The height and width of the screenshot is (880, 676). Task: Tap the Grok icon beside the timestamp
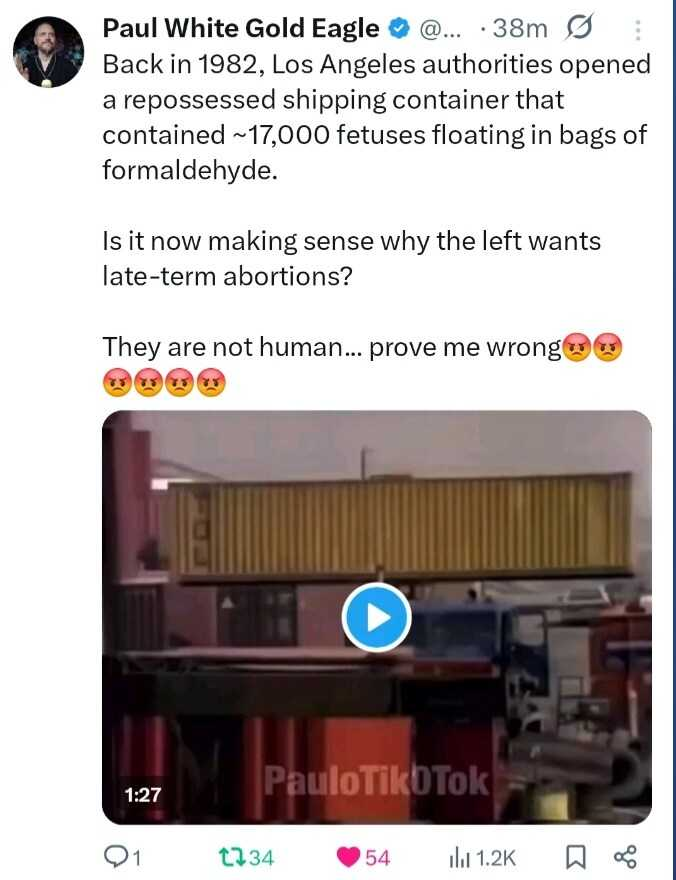579,29
